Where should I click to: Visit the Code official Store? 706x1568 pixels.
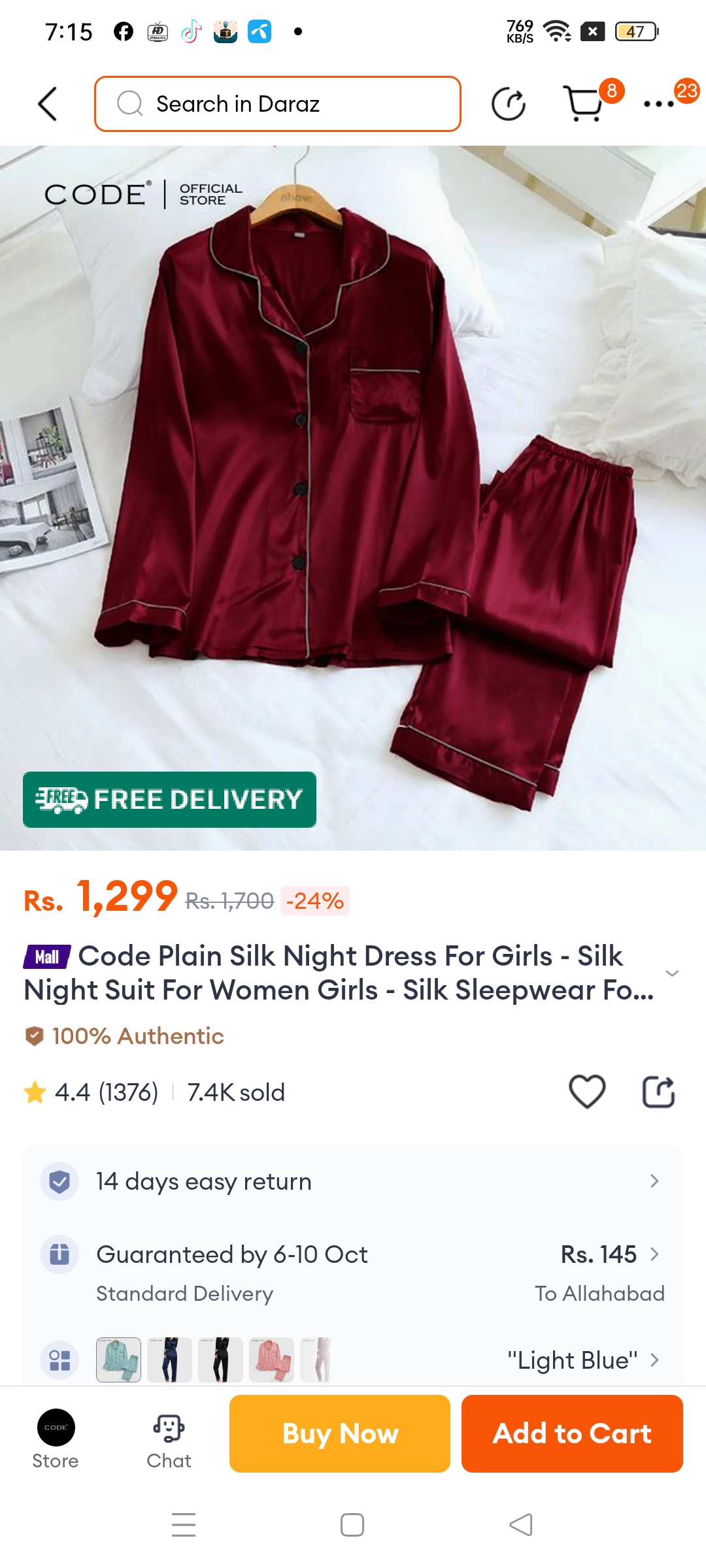click(56, 1439)
